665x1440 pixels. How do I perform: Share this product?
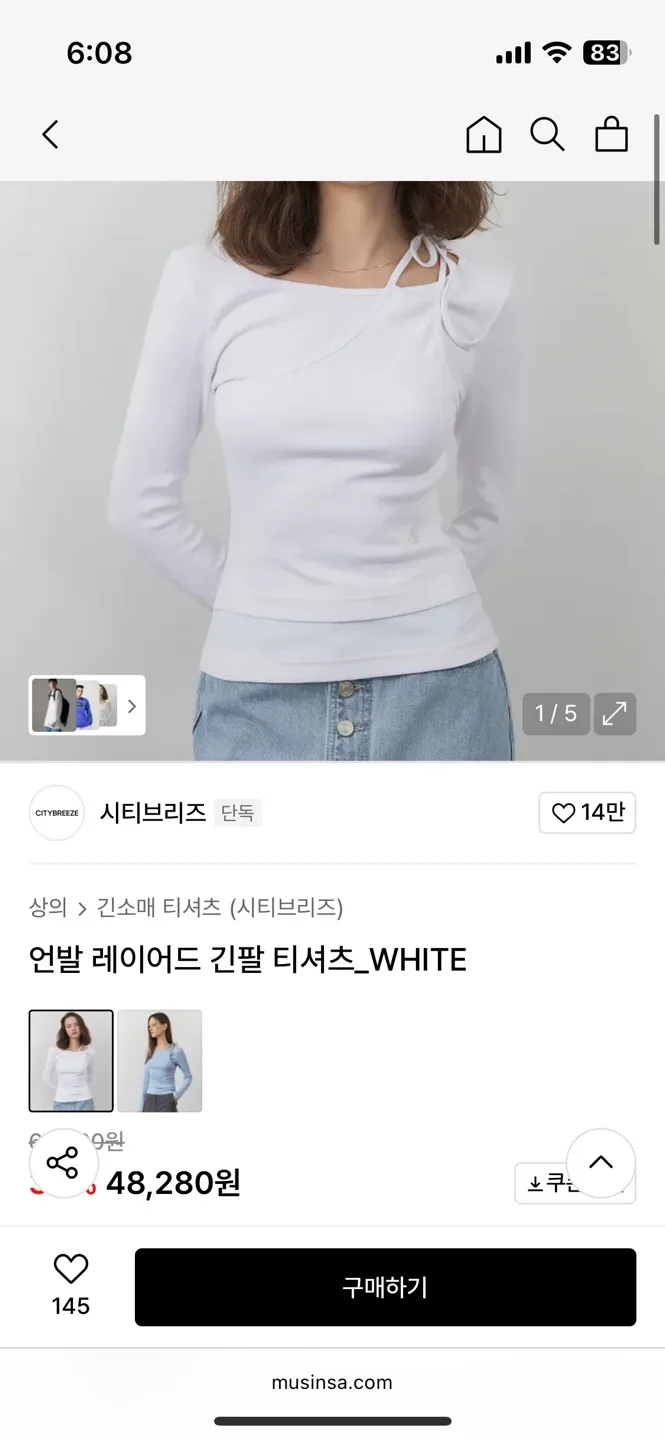click(63, 1163)
